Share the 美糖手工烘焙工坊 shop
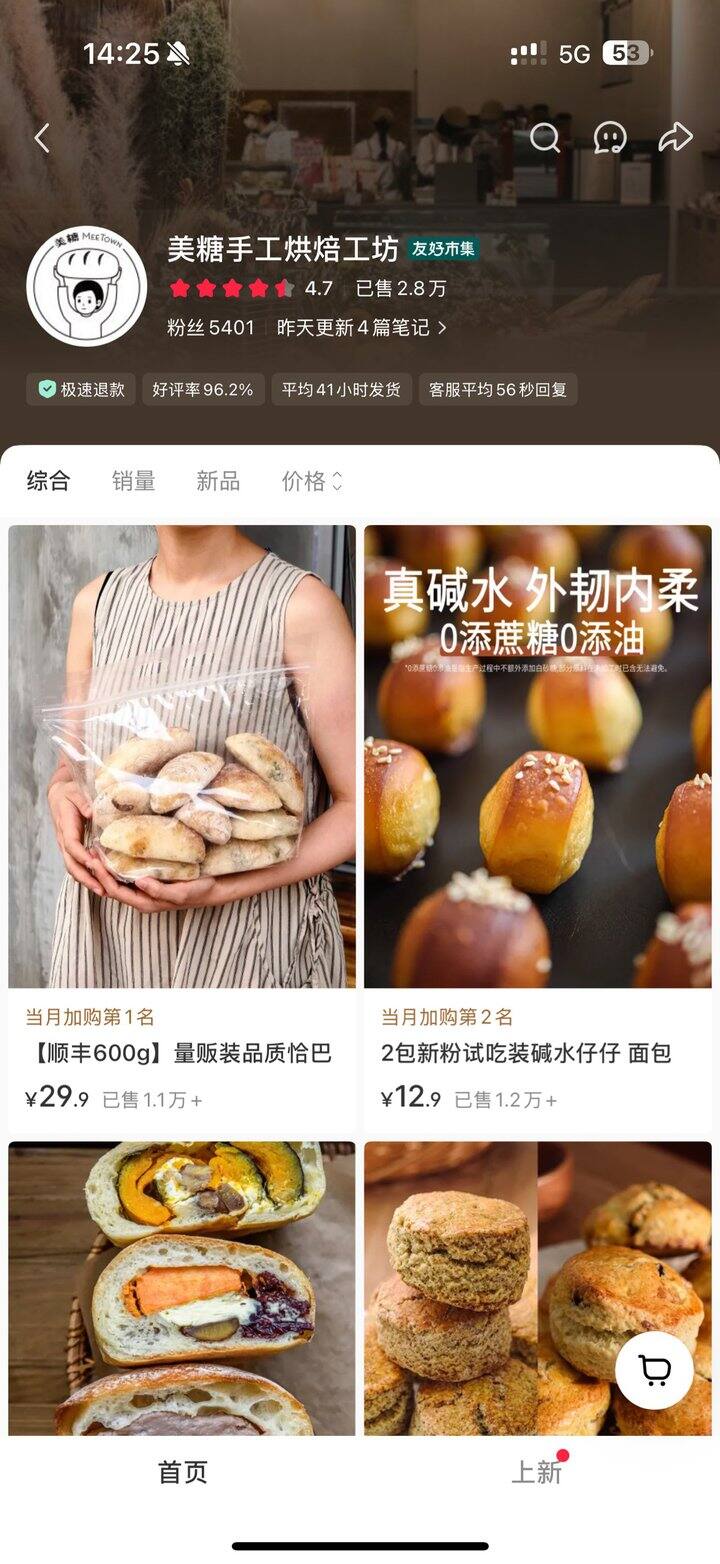This screenshot has height=1564, width=720. pyautogui.click(x=675, y=138)
